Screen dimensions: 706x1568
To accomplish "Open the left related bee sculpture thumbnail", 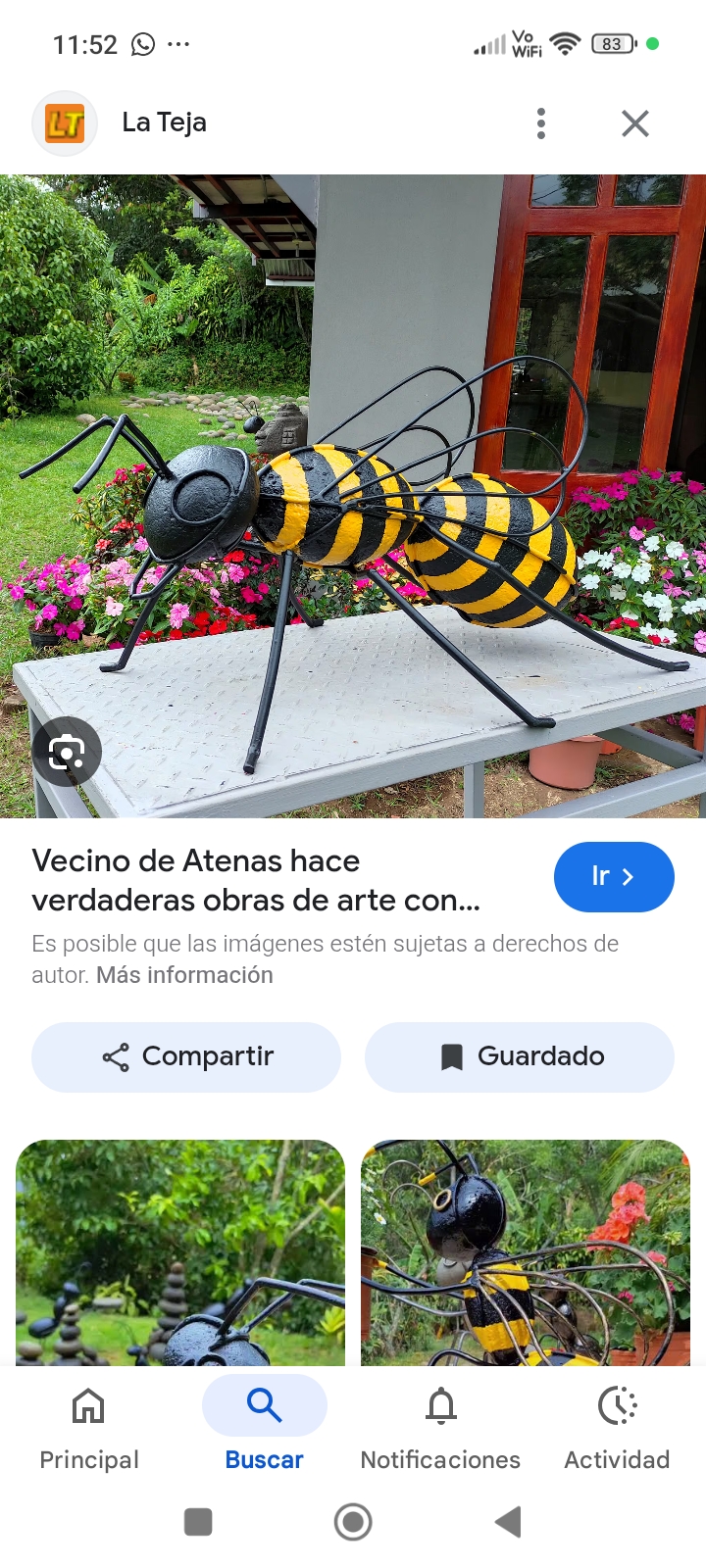I will [x=180, y=1252].
